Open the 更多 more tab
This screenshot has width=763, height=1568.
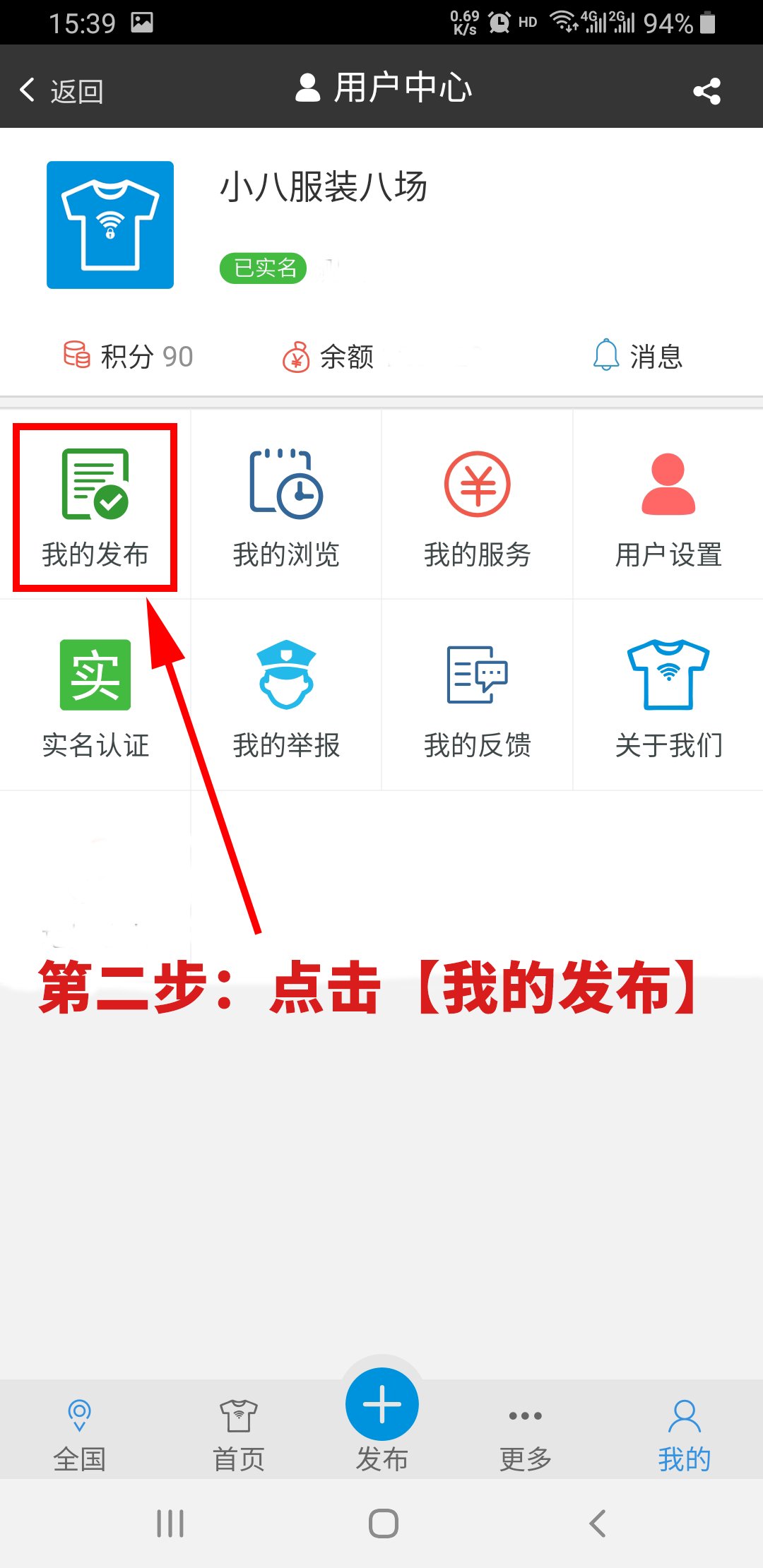click(525, 1434)
